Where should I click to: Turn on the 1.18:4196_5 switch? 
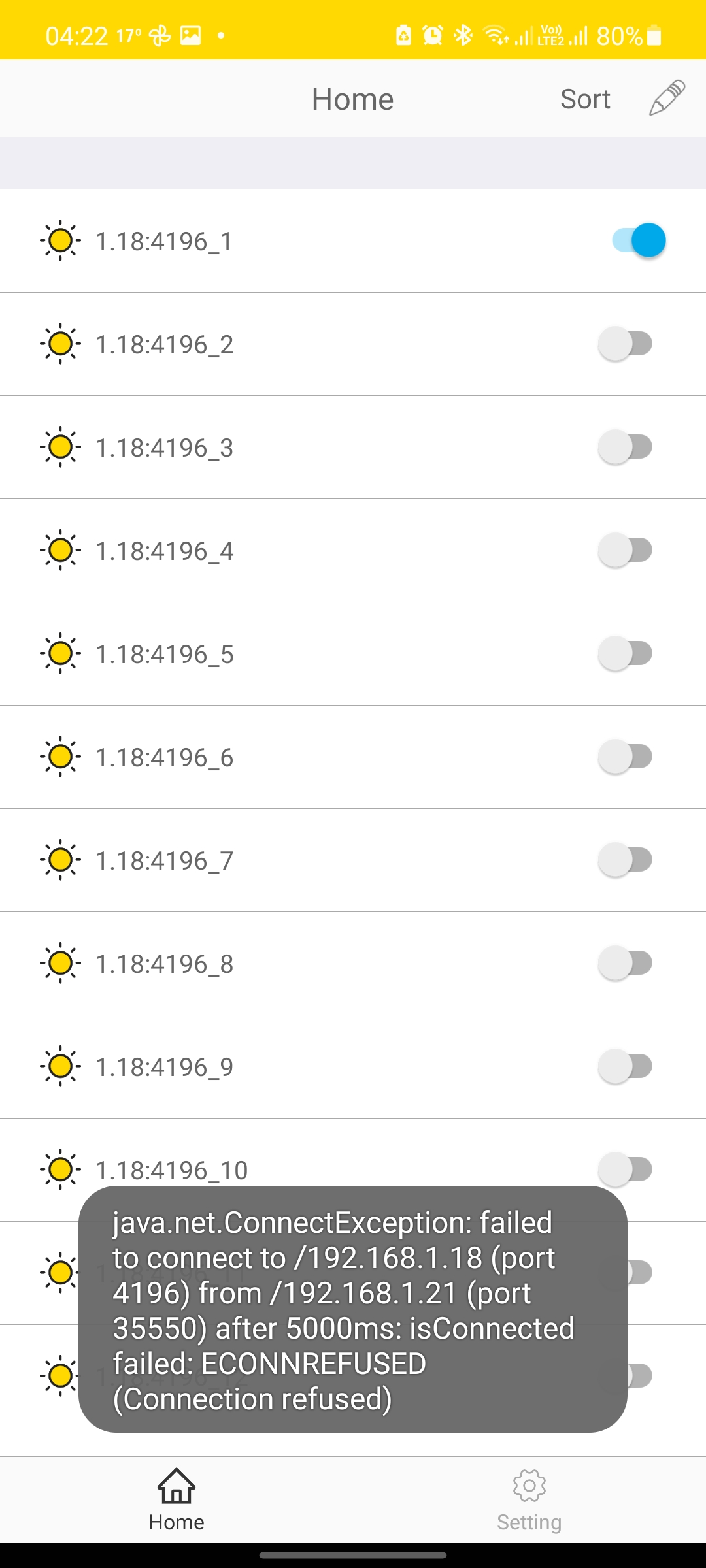[626, 653]
